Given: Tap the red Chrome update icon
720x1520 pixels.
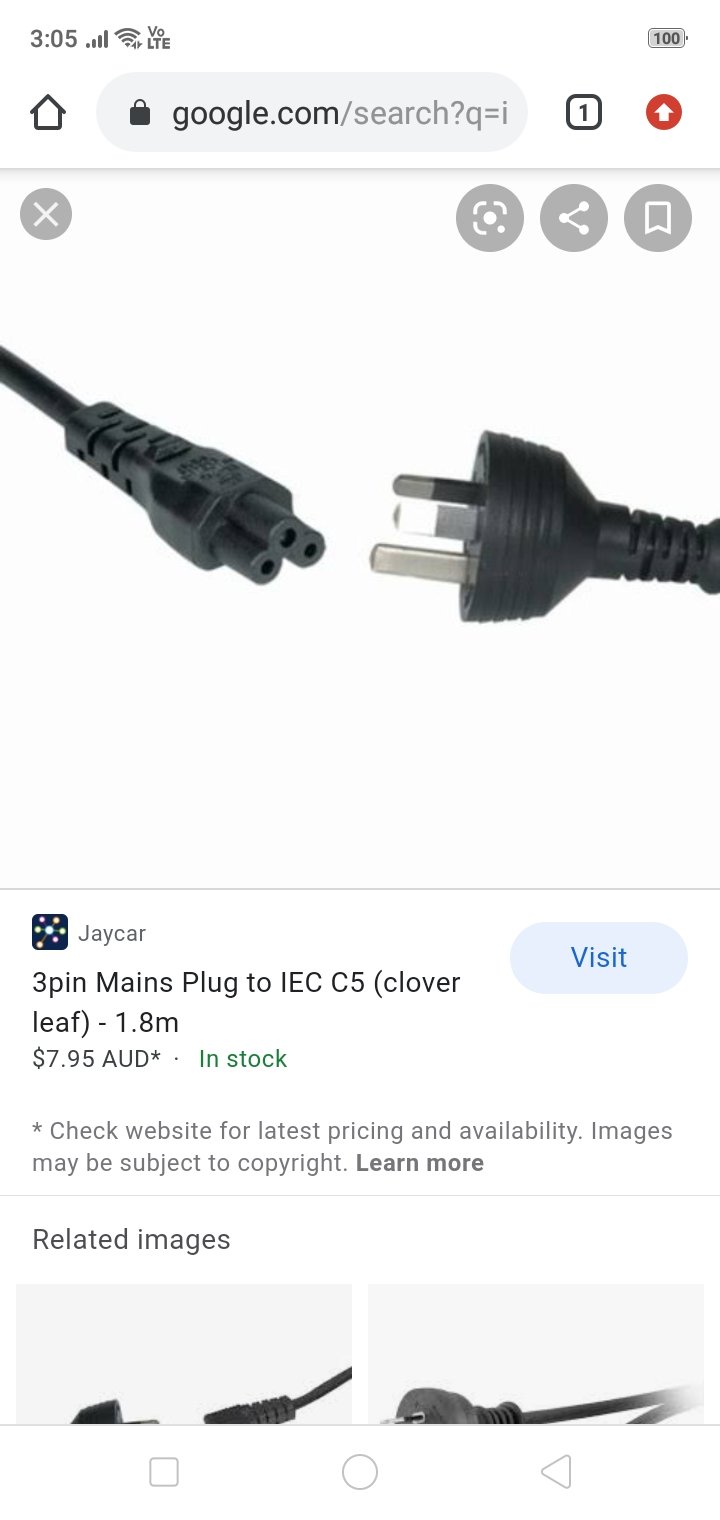Looking at the screenshot, I should click(x=664, y=113).
